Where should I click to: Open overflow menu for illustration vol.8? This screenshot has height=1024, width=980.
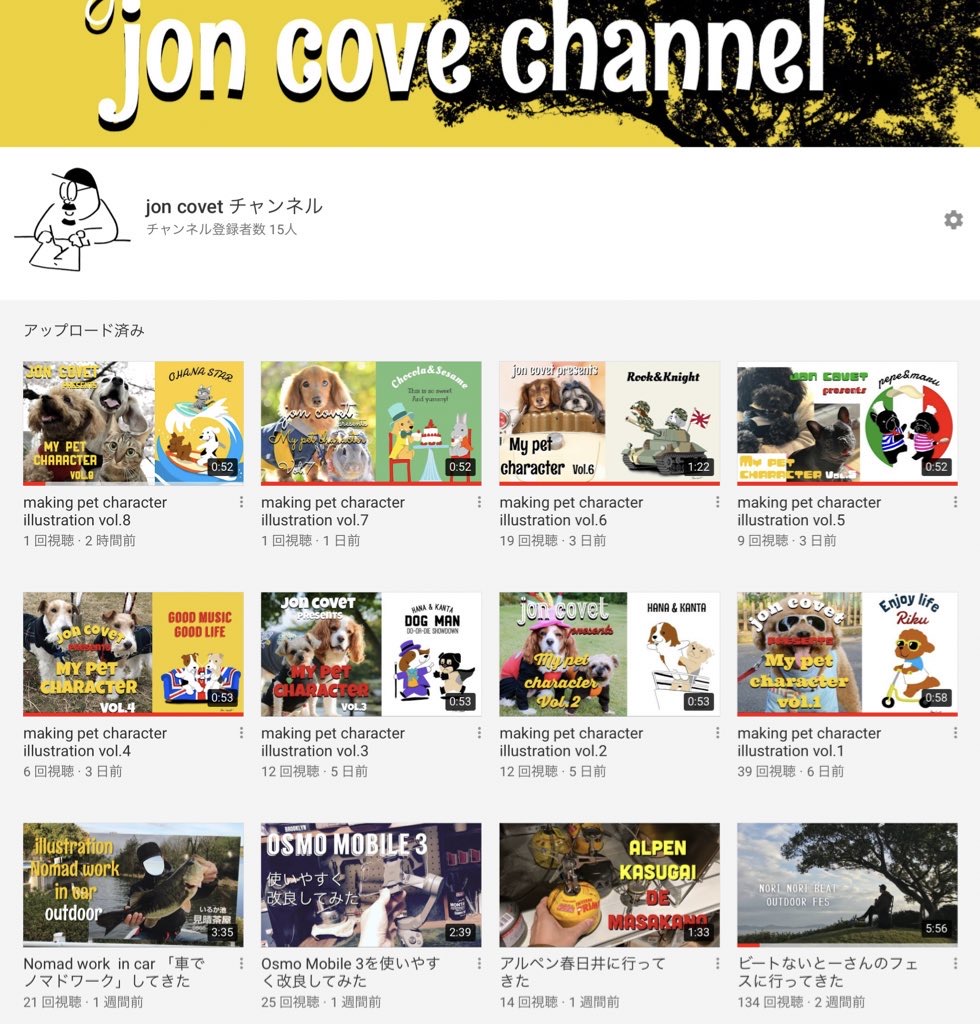pyautogui.click(x=241, y=502)
